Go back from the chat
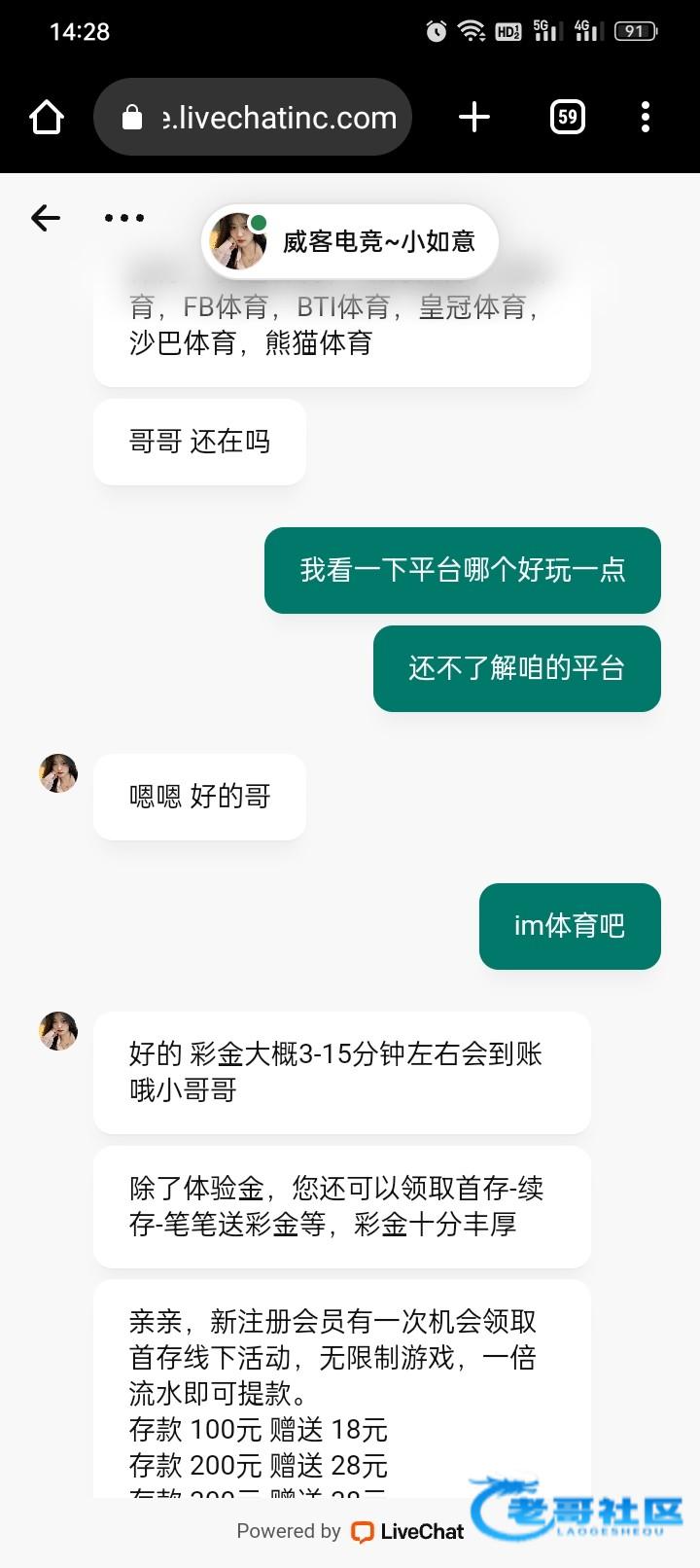Screen dimensions: 700x1568 coord(46,218)
